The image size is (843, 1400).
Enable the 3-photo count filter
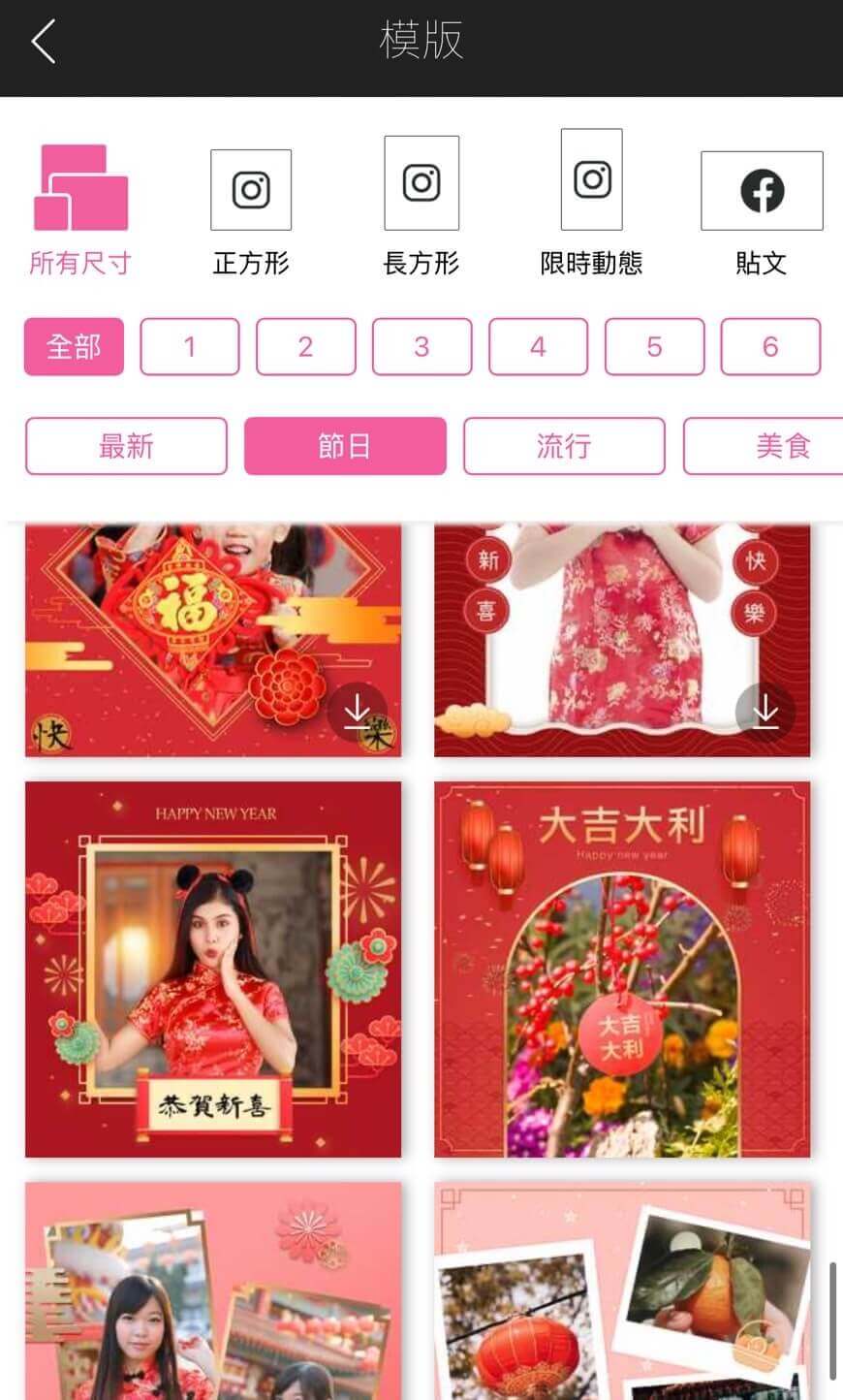(421, 346)
